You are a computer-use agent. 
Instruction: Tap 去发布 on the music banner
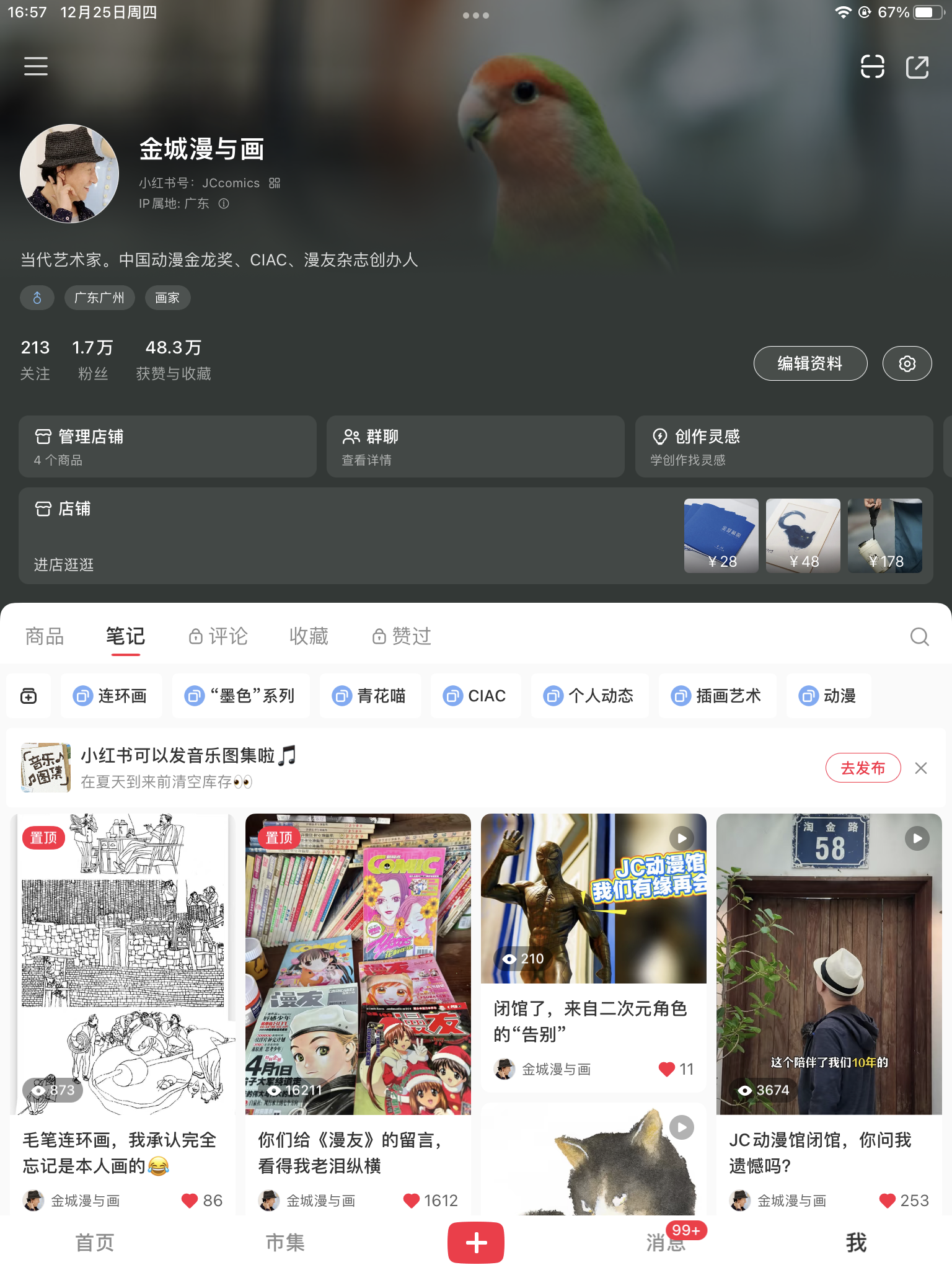tap(862, 768)
